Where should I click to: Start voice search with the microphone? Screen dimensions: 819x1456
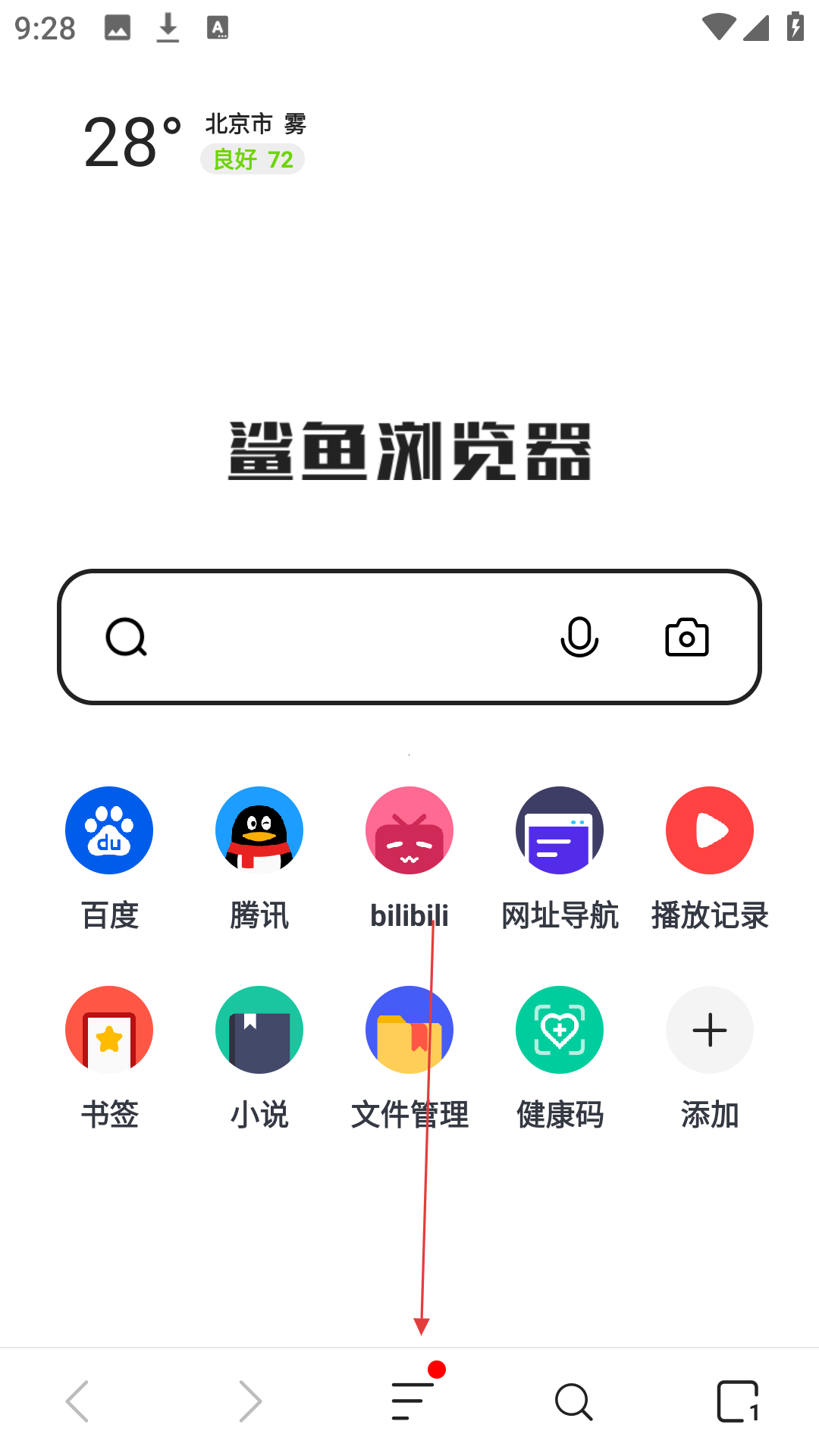pos(579,637)
